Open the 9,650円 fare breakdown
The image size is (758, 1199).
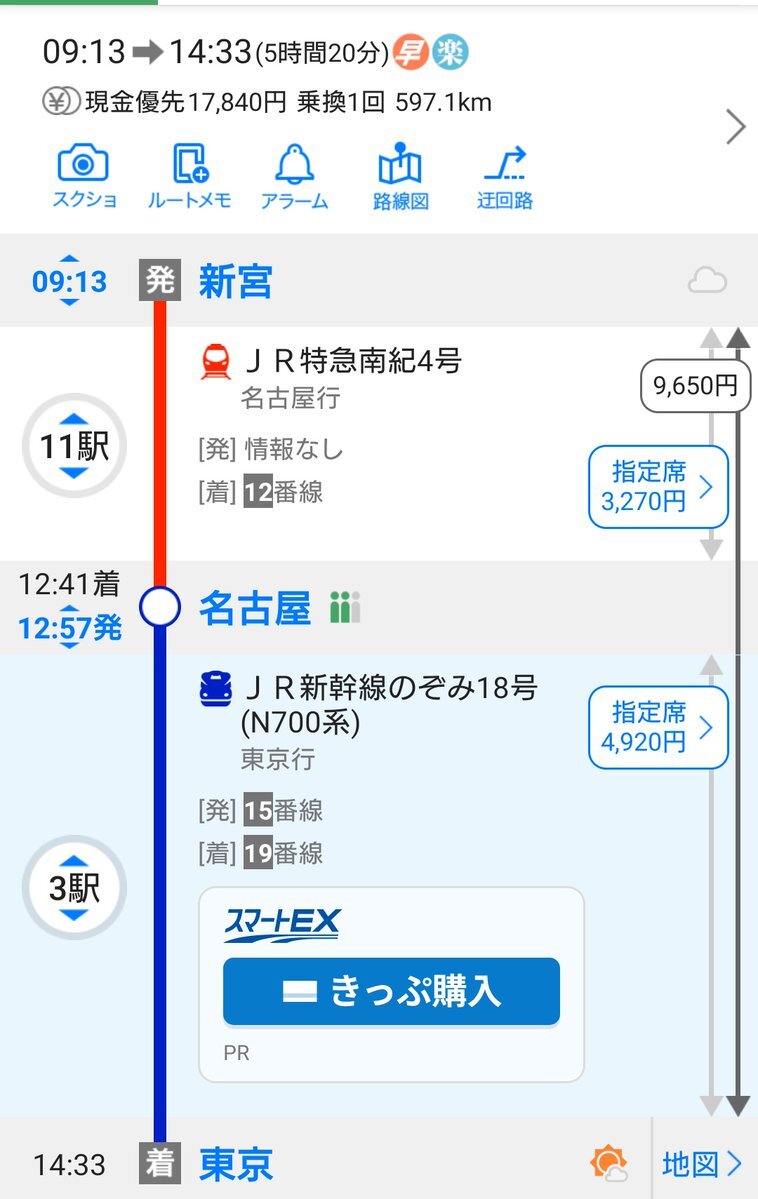coord(695,385)
